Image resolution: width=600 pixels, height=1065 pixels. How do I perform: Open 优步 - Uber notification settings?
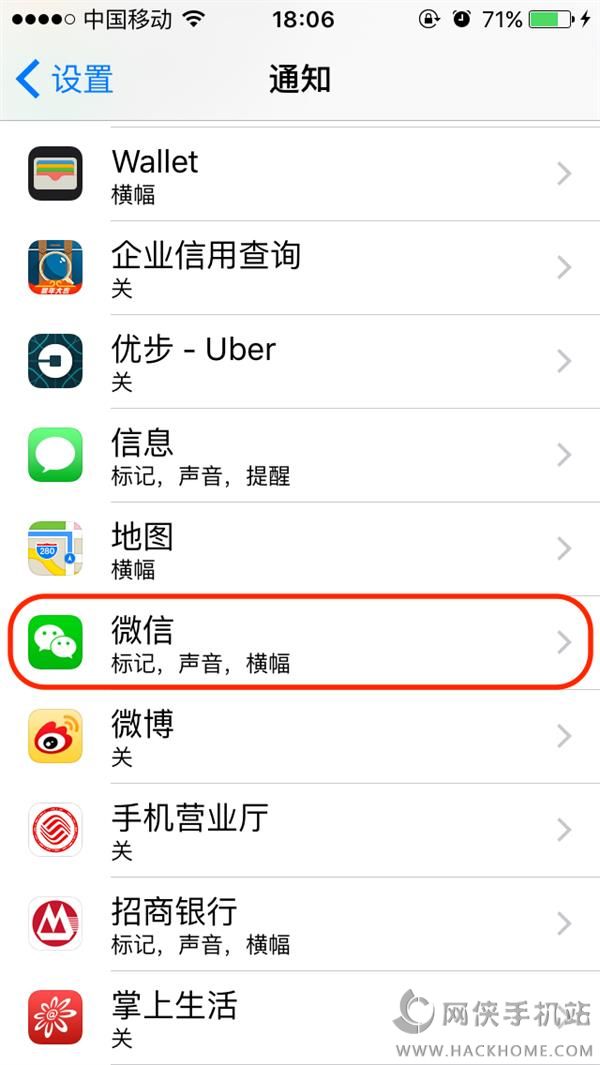(300, 361)
